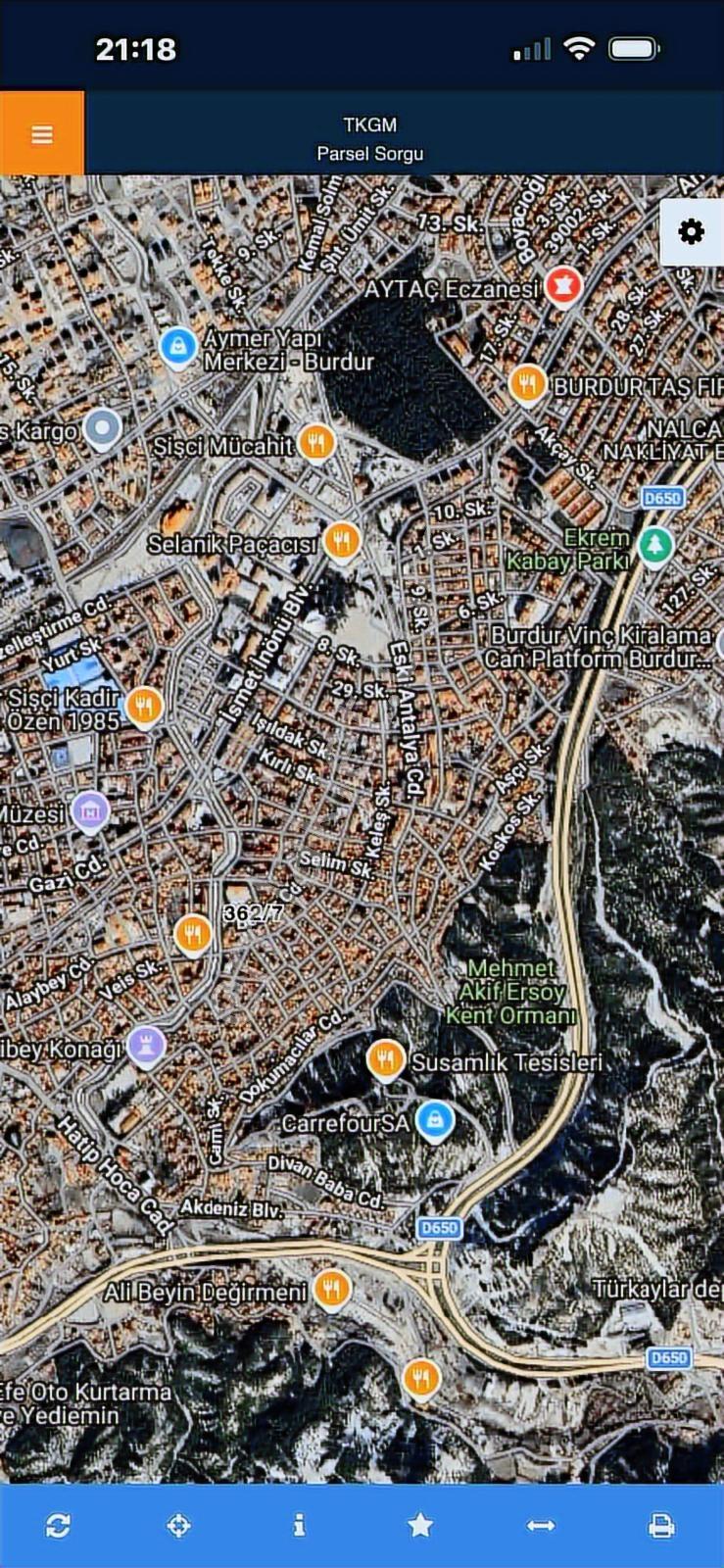Open Ali Beyin Değirmeni marker
The height and width of the screenshot is (1568, 724).
pos(332,1290)
